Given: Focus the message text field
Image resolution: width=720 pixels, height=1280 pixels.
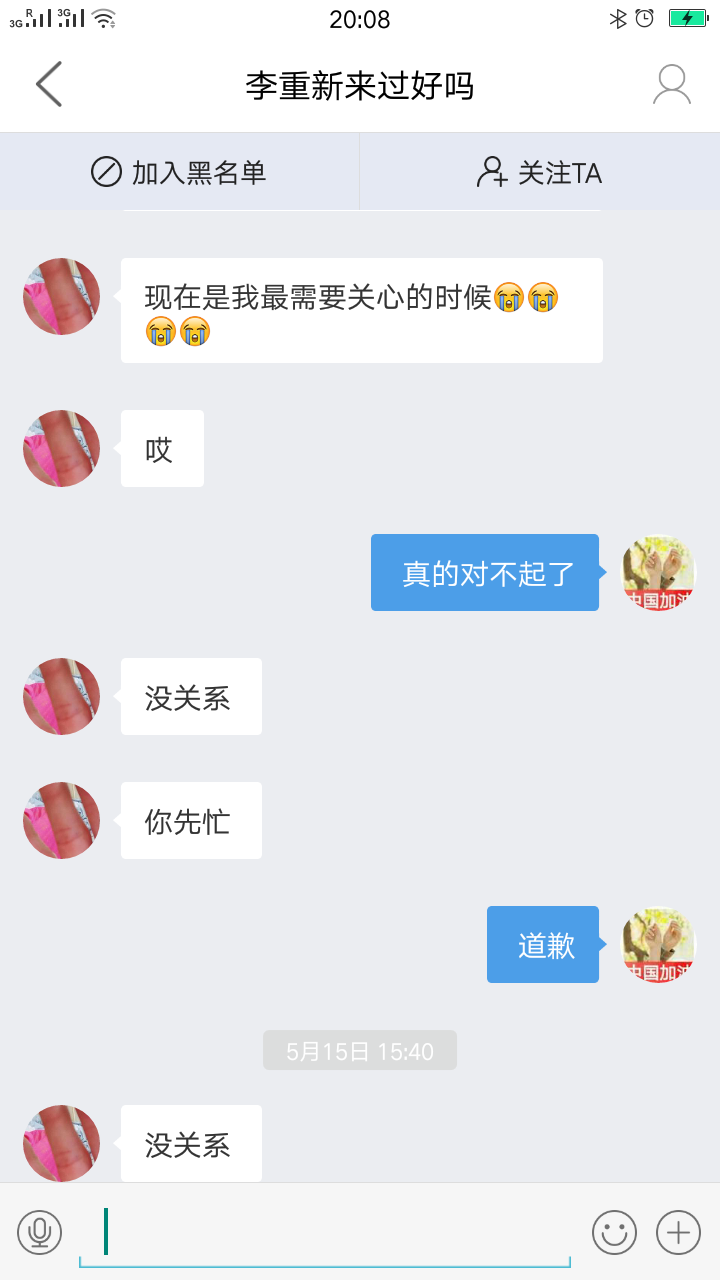Looking at the screenshot, I should pos(325,1232).
